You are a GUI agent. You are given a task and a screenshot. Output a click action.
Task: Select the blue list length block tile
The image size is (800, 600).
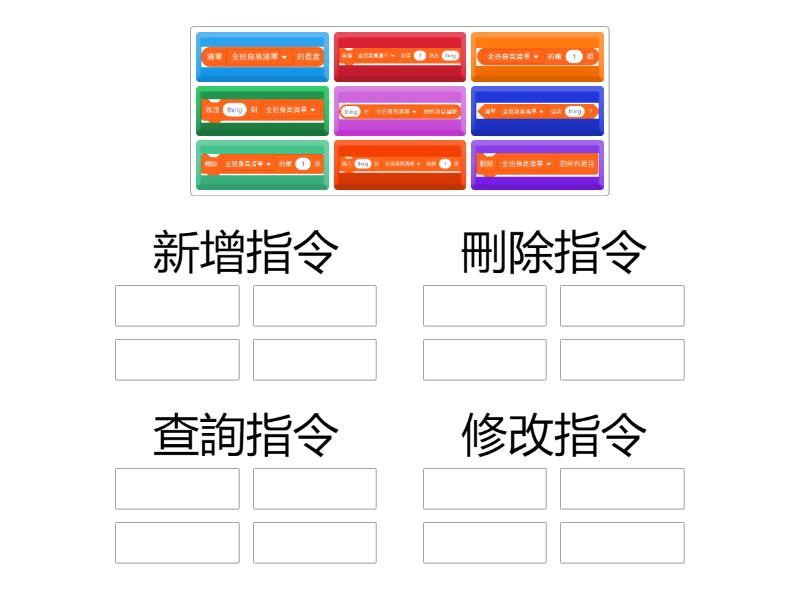coord(262,57)
